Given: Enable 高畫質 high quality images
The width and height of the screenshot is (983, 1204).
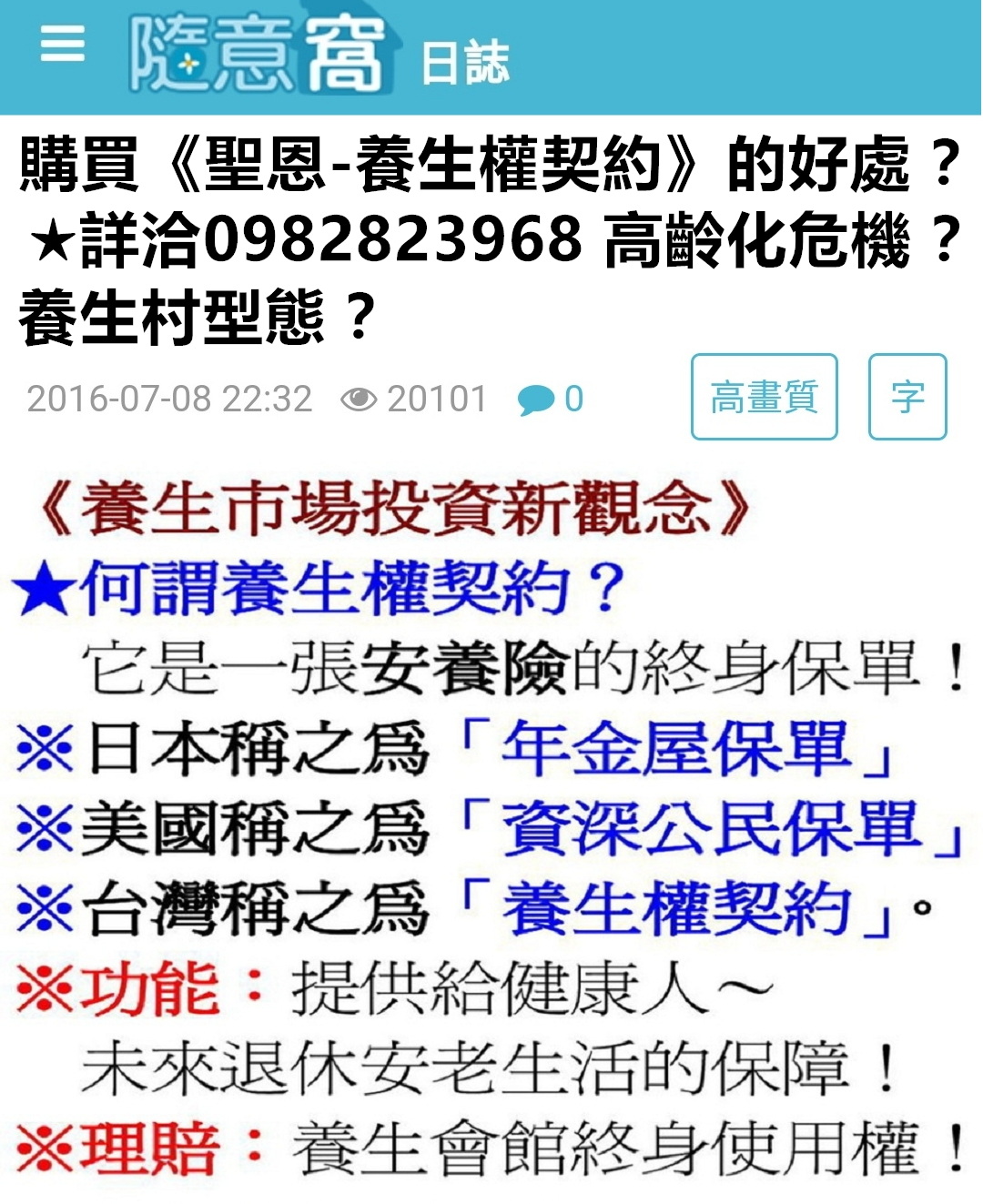Looking at the screenshot, I should point(764,397).
